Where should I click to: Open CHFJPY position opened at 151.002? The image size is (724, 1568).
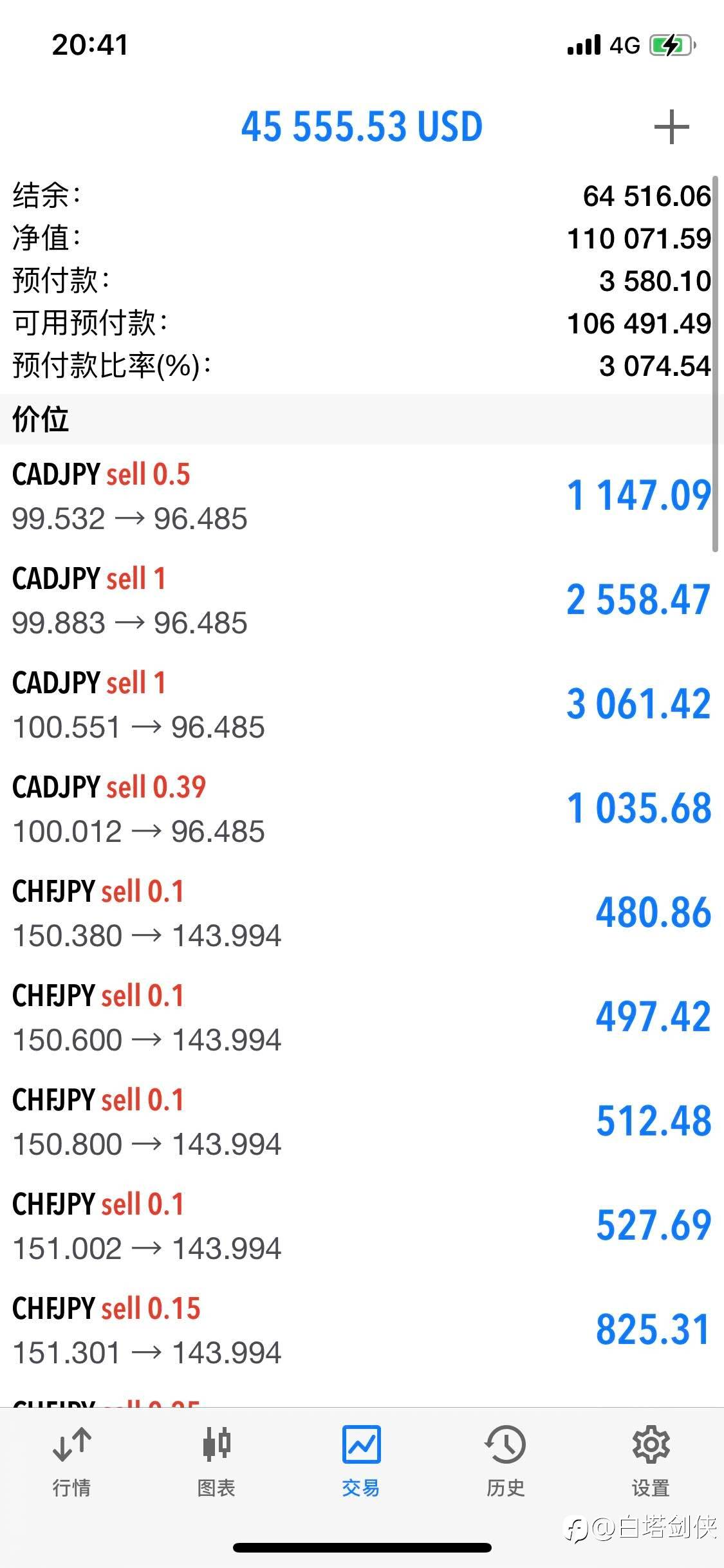tap(362, 1226)
